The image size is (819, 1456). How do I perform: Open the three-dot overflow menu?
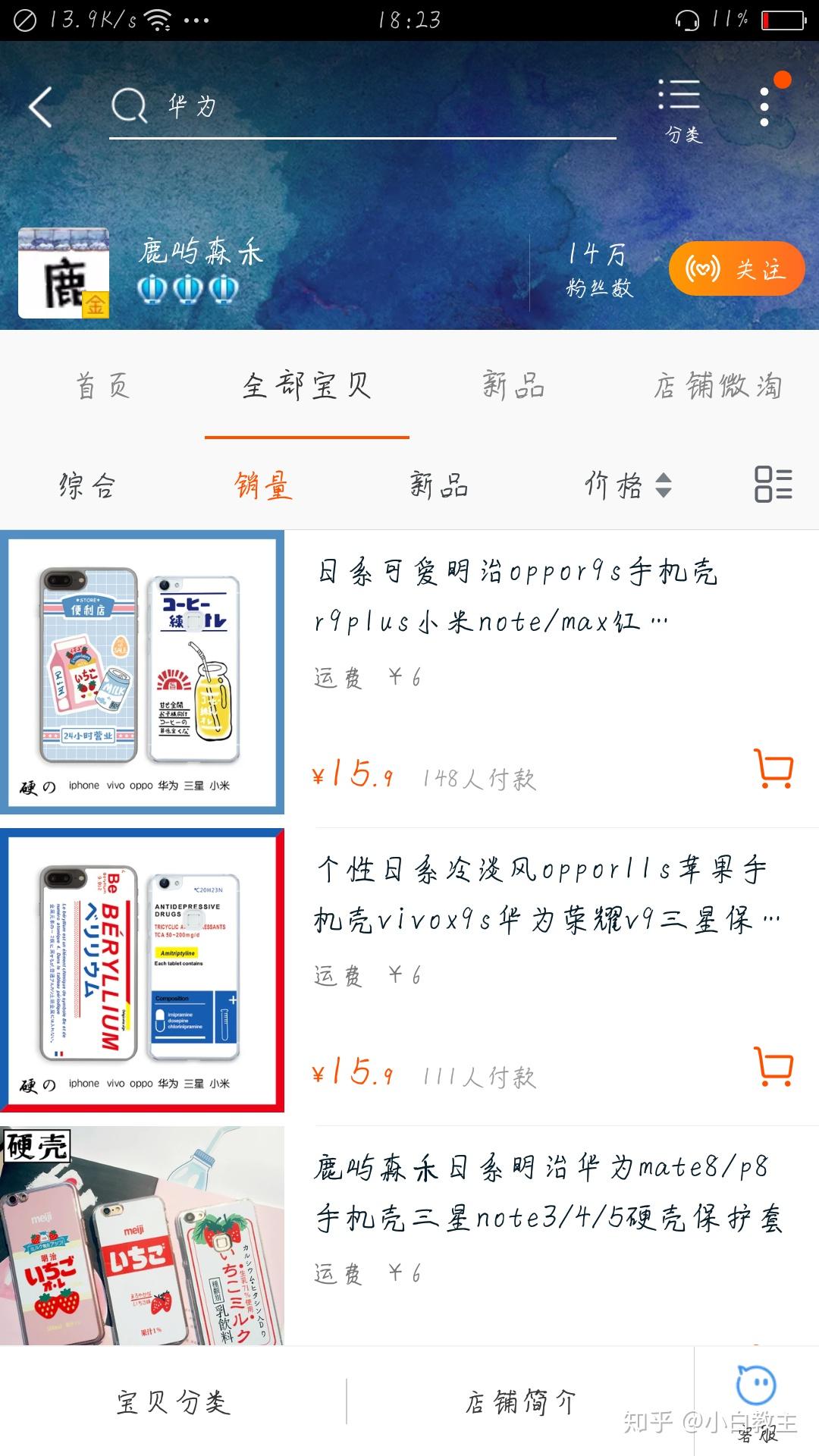764,106
